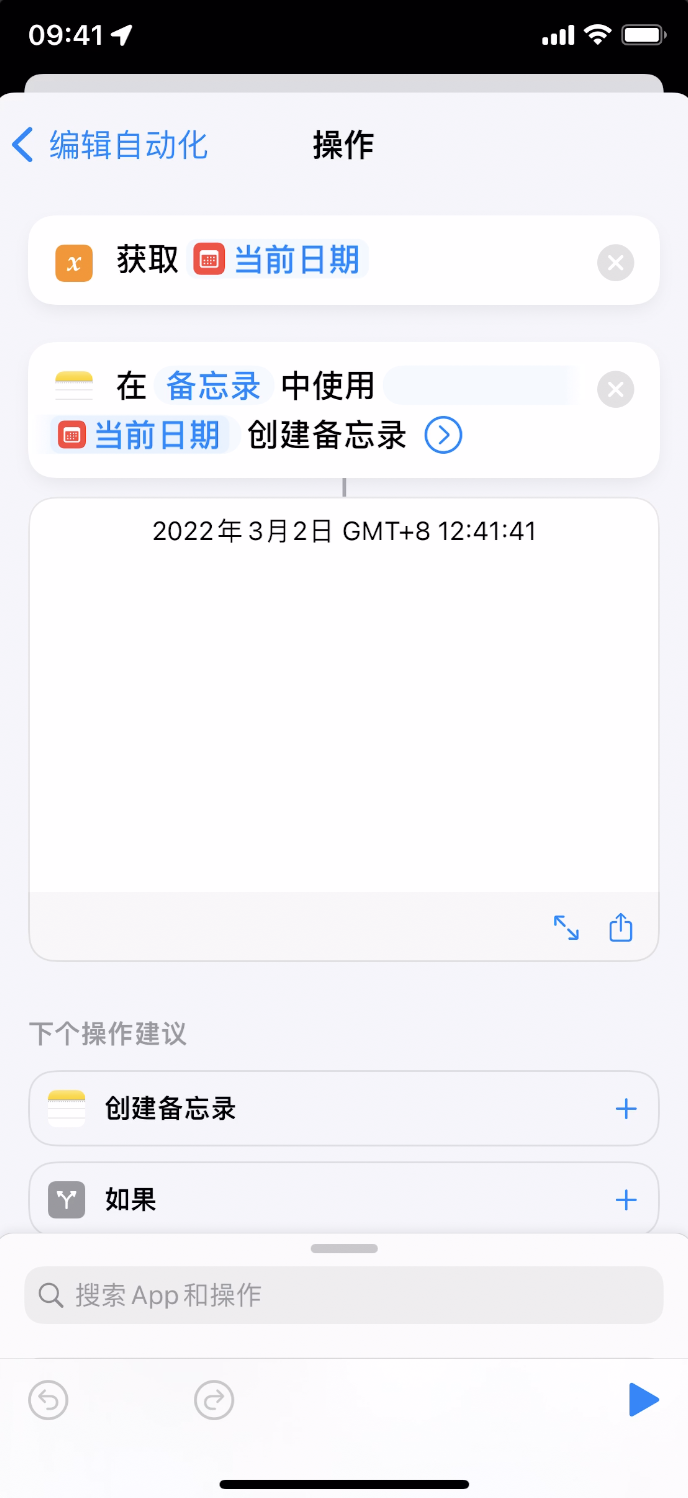Run the automation with play button
Image resolution: width=688 pixels, height=1498 pixels.
click(643, 1400)
